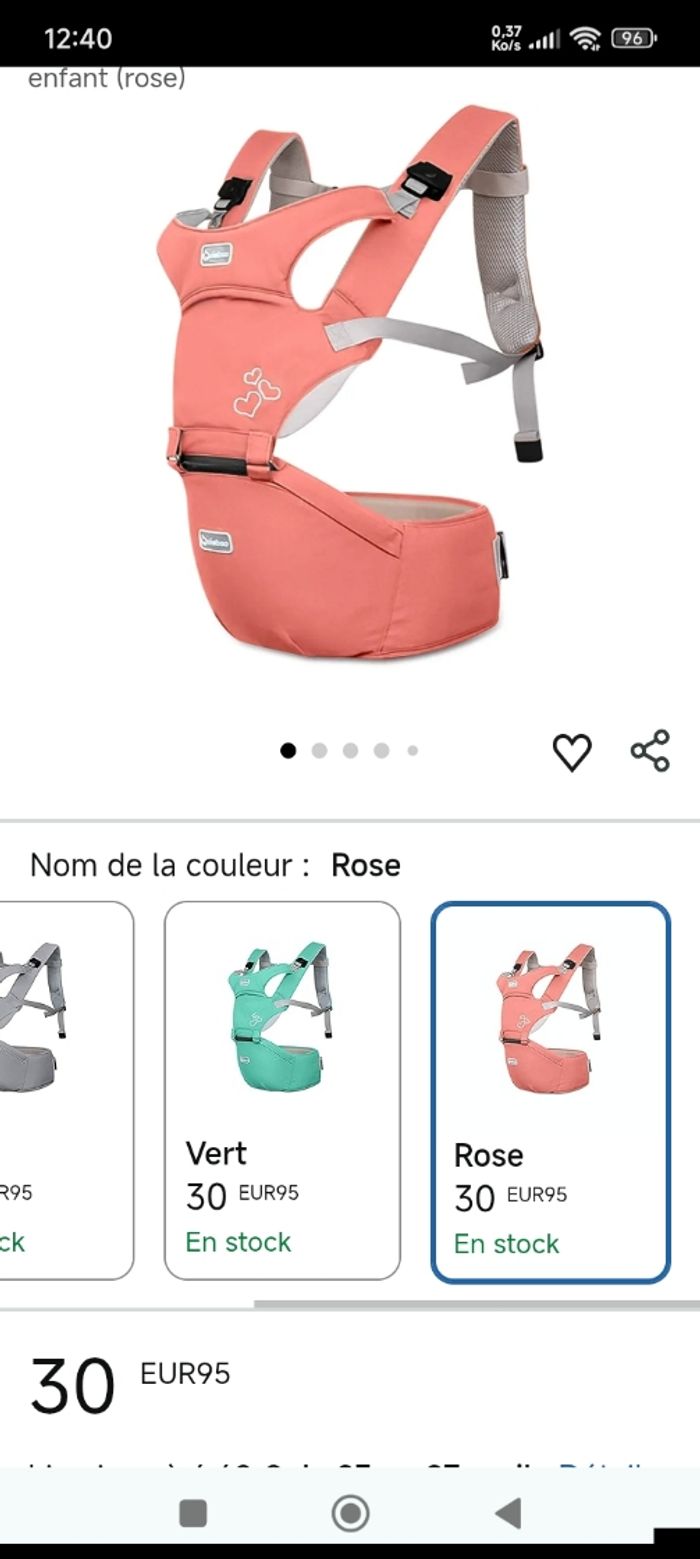Open the recent apps view

(x=193, y=1513)
